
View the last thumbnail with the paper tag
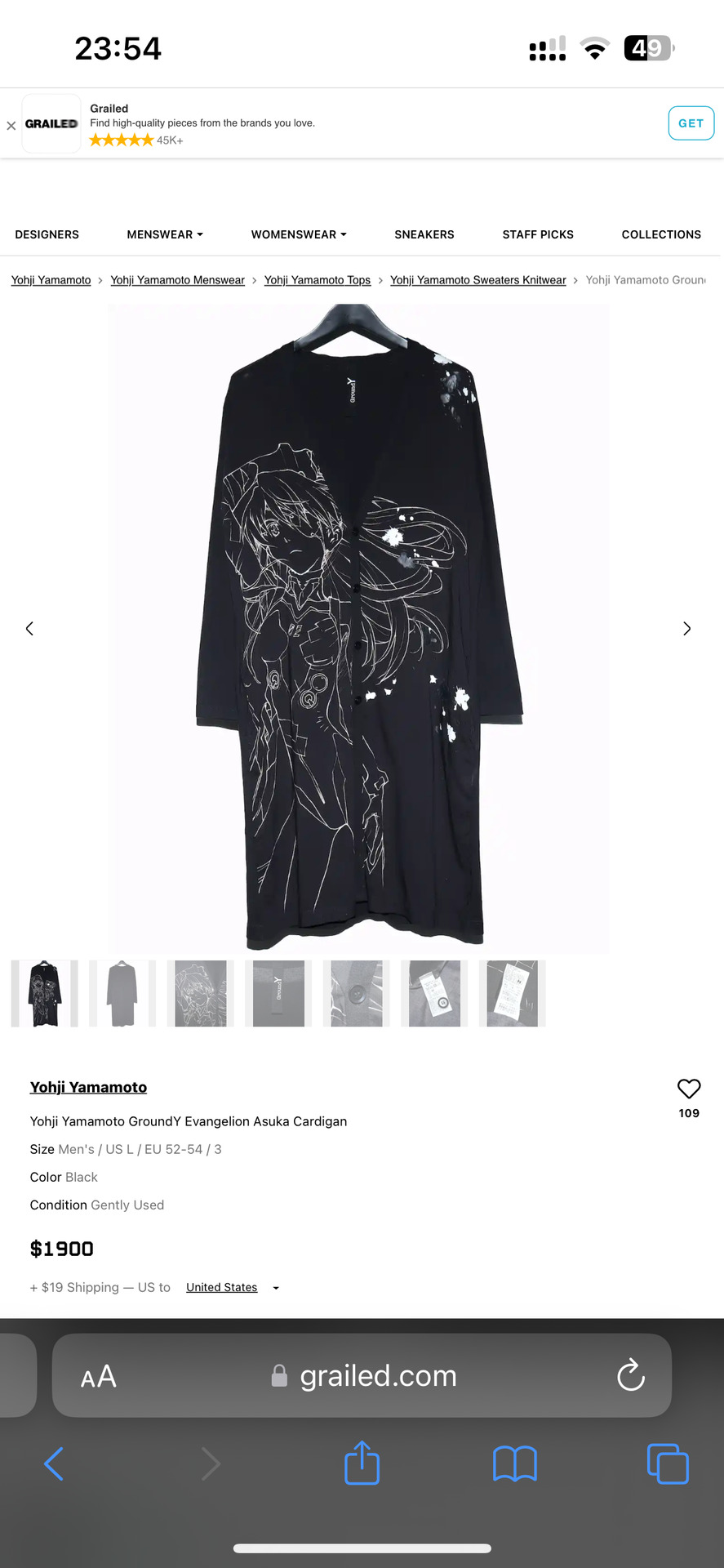[512, 993]
